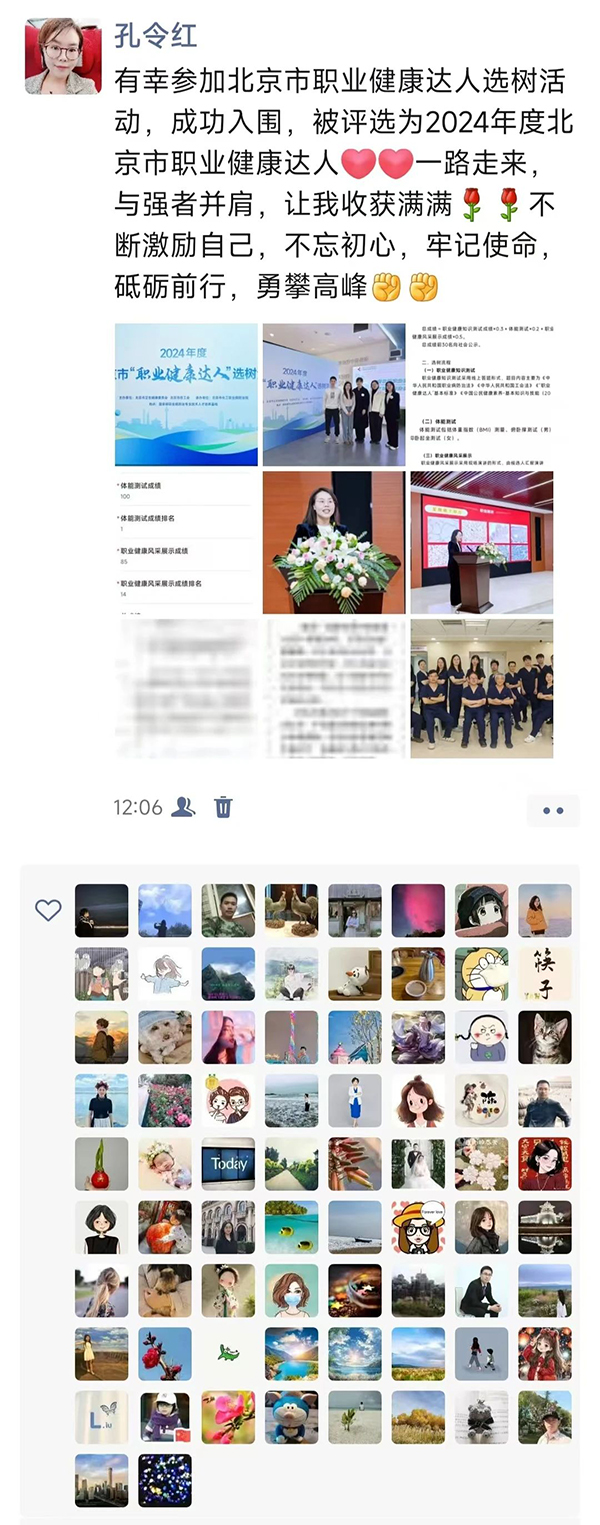Open the team photo in navy scrubs
Image resolution: width=600 pixels, height=1525 pixels.
(482, 689)
